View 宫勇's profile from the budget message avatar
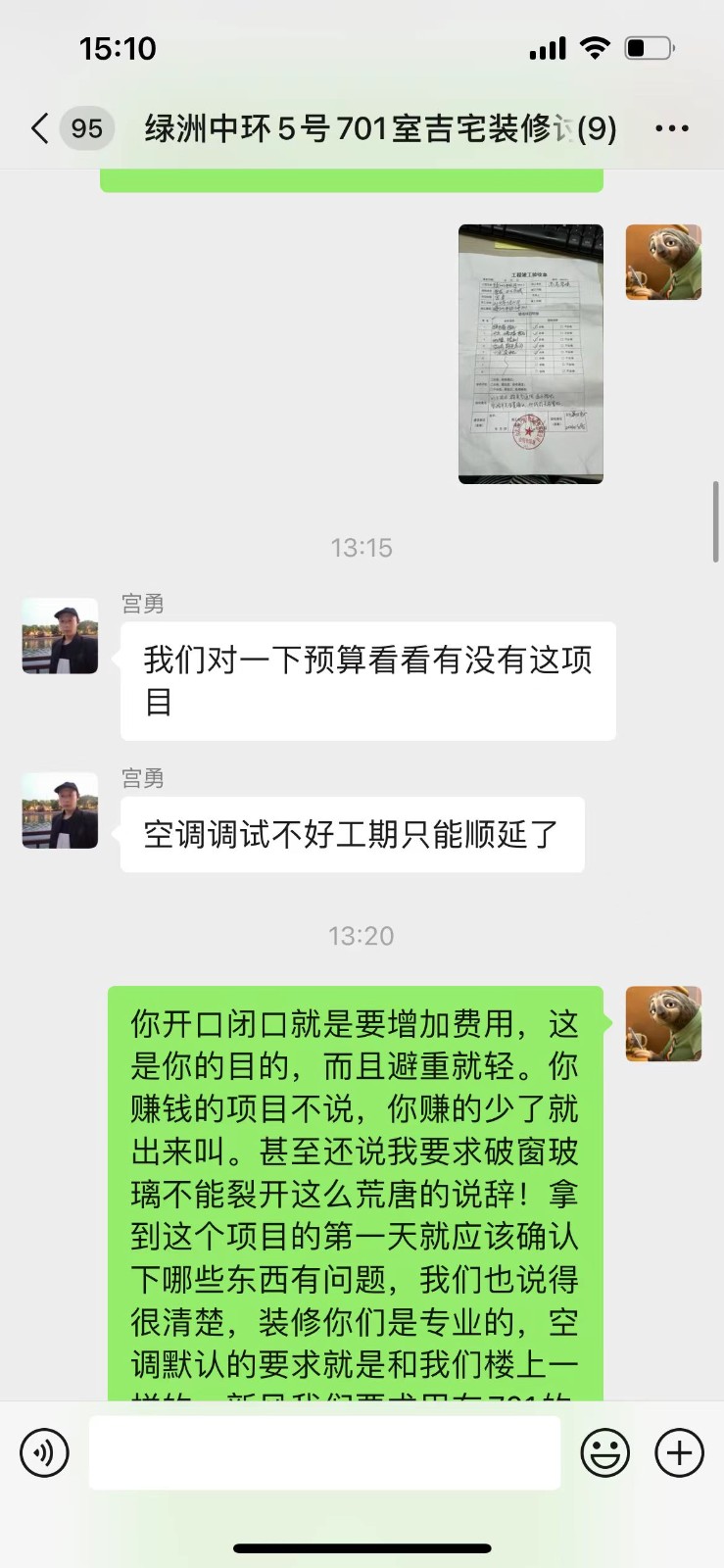This screenshot has width=724, height=1568. 60,636
